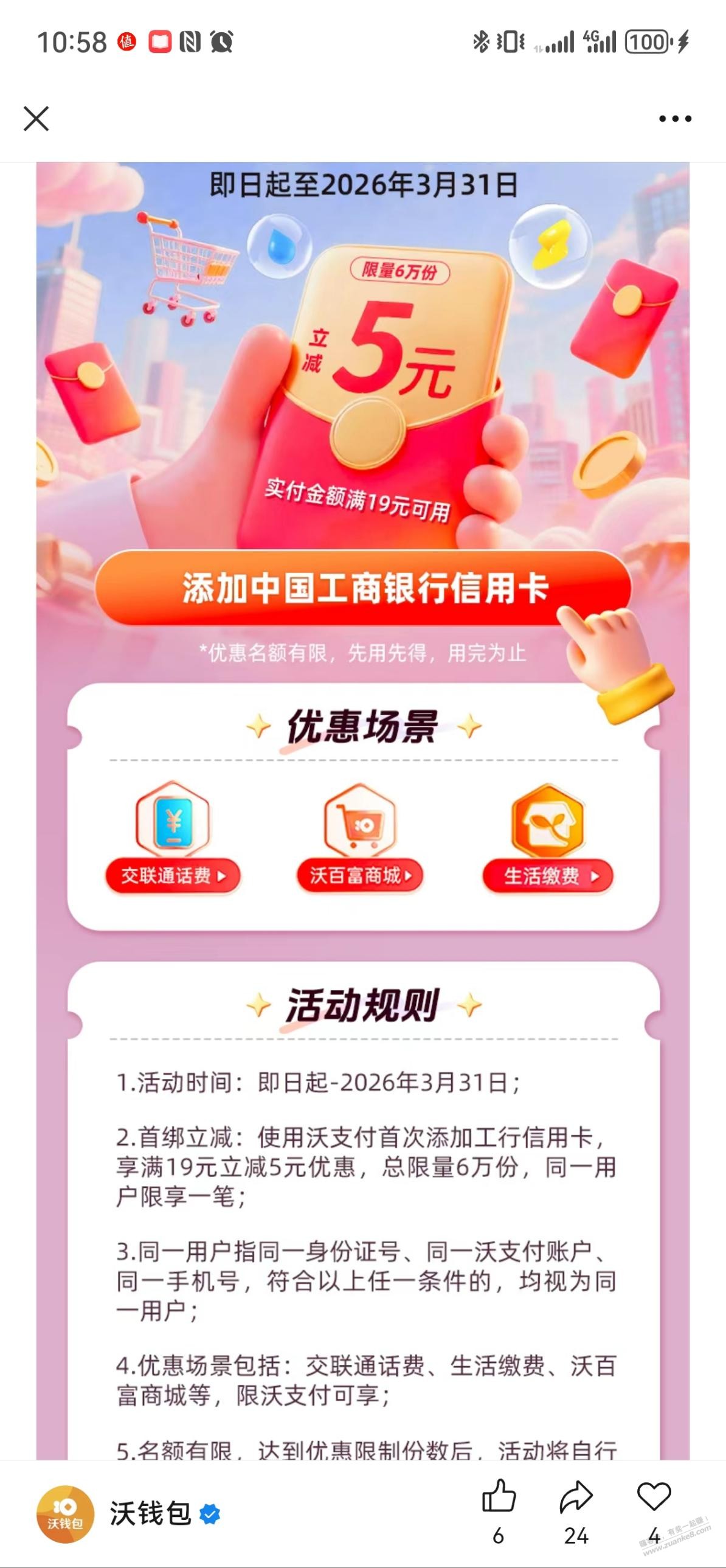Tap 添加中国工商银行信用卡 button

click(x=364, y=589)
